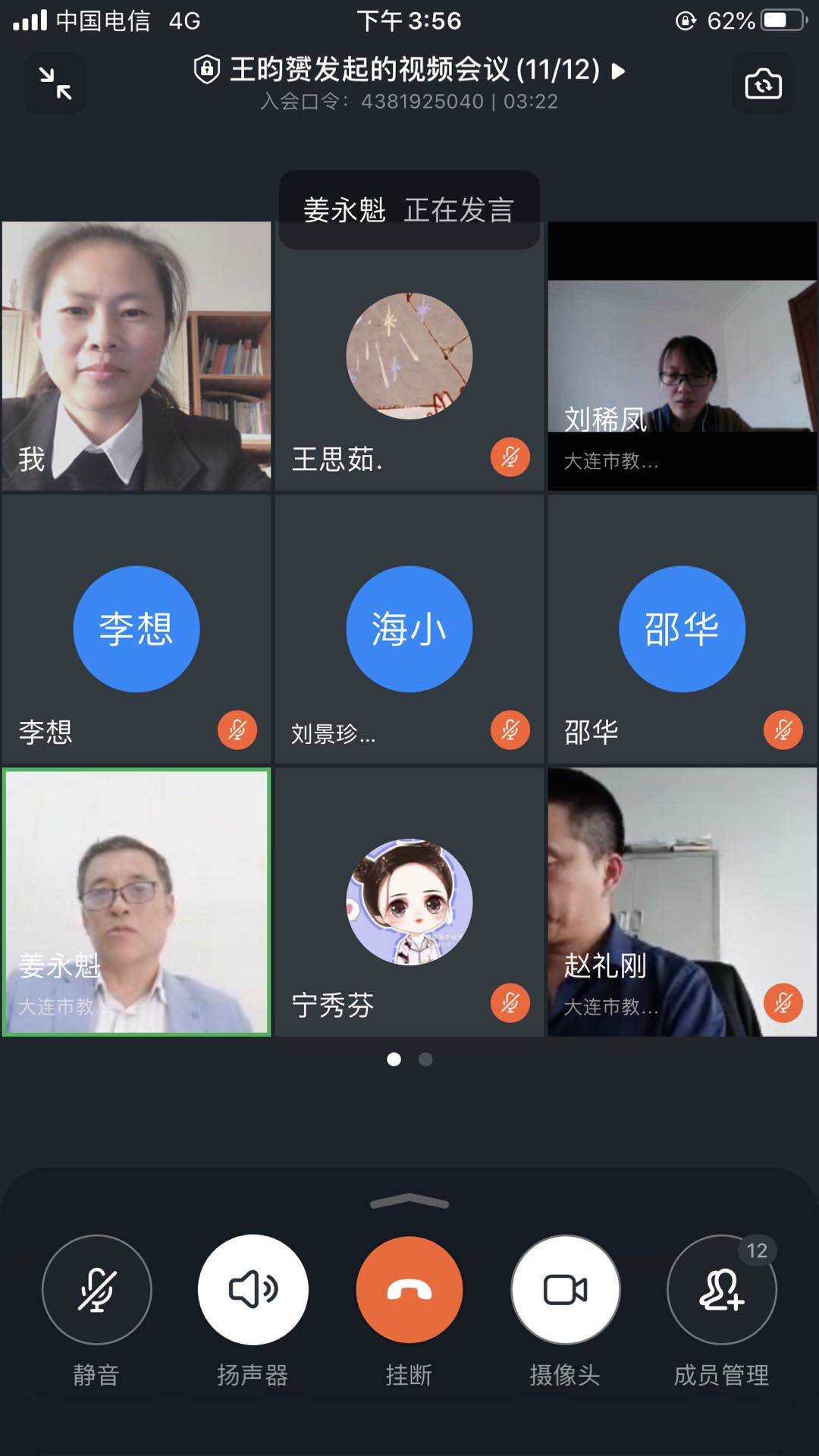Open the 邵华 participant tile

pos(682,629)
